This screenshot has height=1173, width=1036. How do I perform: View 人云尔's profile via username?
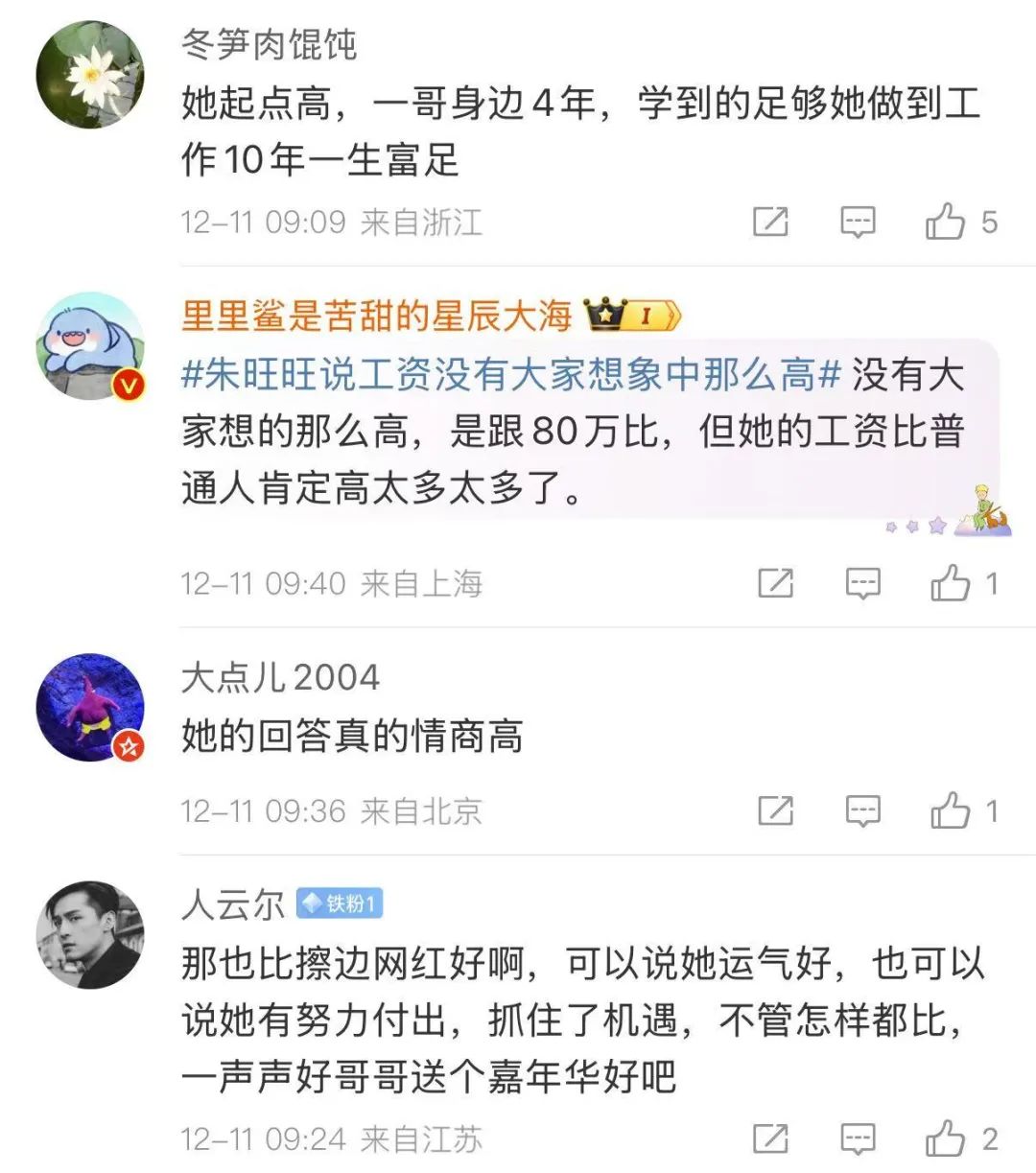point(233,903)
